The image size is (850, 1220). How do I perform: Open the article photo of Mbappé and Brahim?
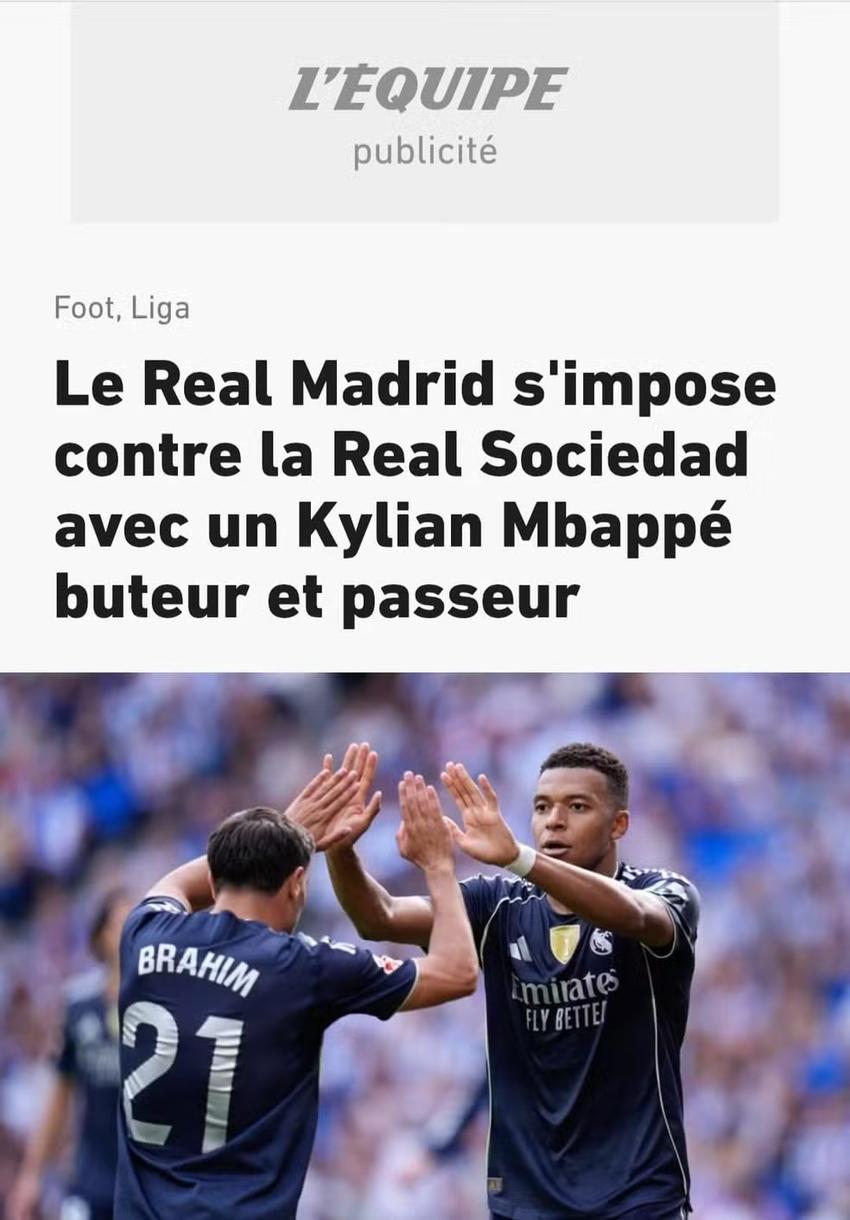(x=425, y=945)
